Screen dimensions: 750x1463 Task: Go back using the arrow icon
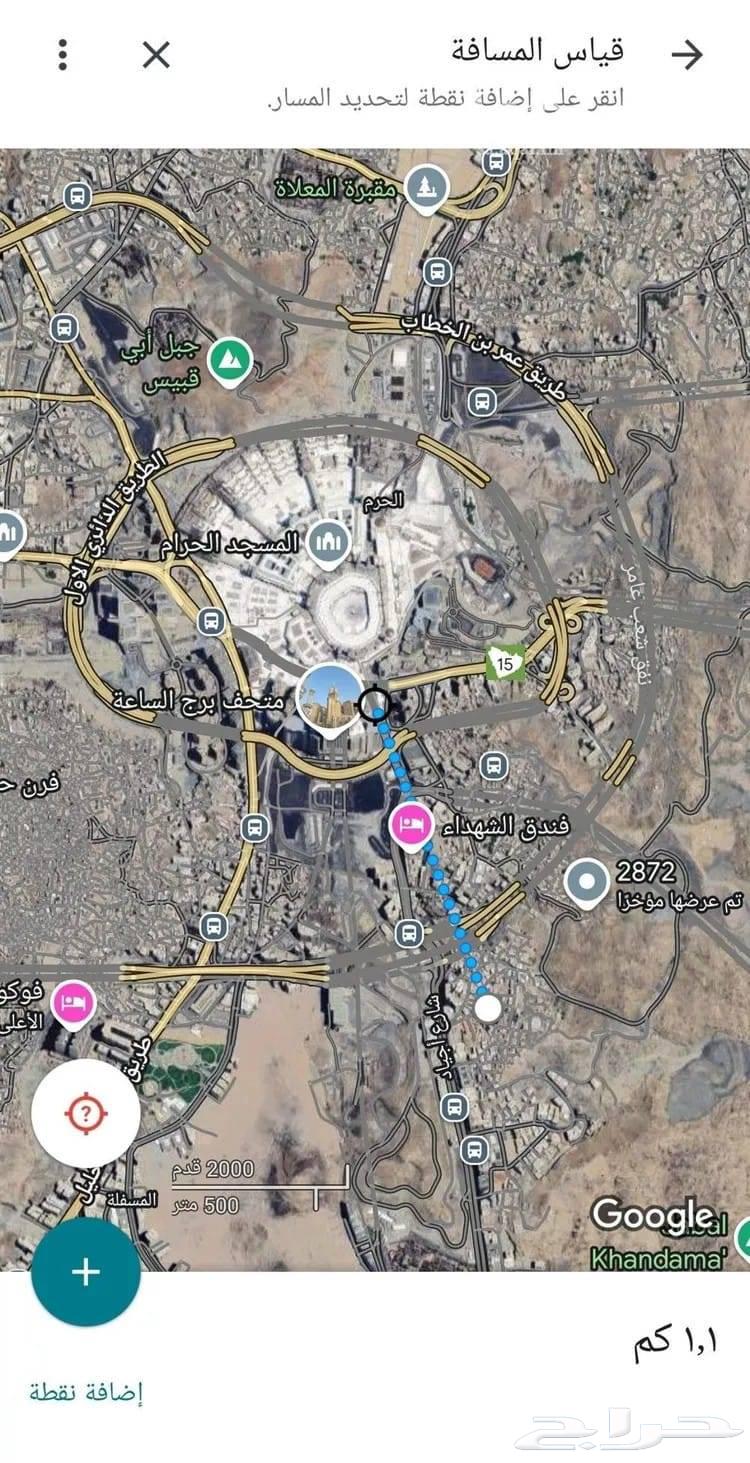pos(687,55)
